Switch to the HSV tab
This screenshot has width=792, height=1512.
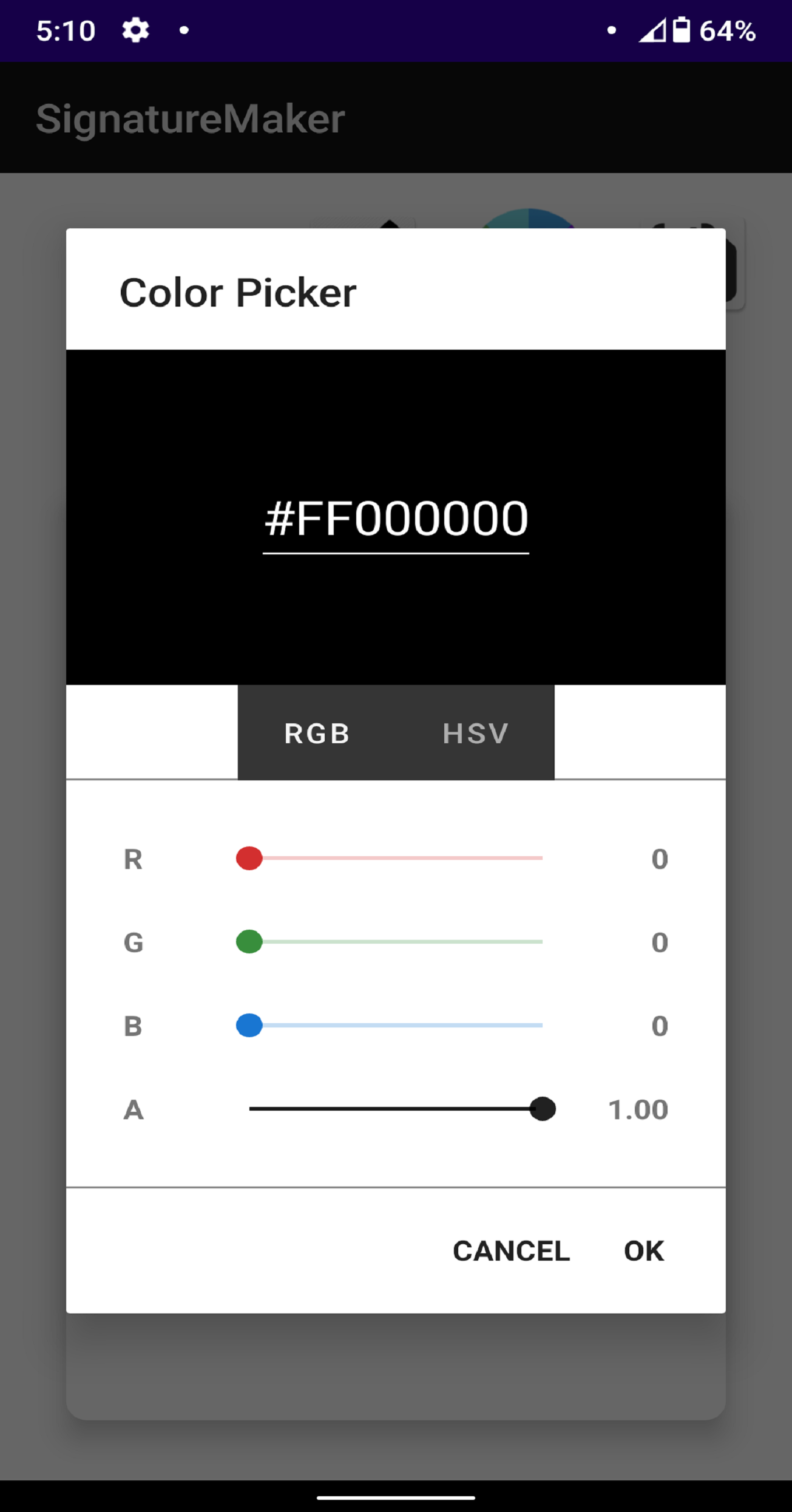point(475,733)
